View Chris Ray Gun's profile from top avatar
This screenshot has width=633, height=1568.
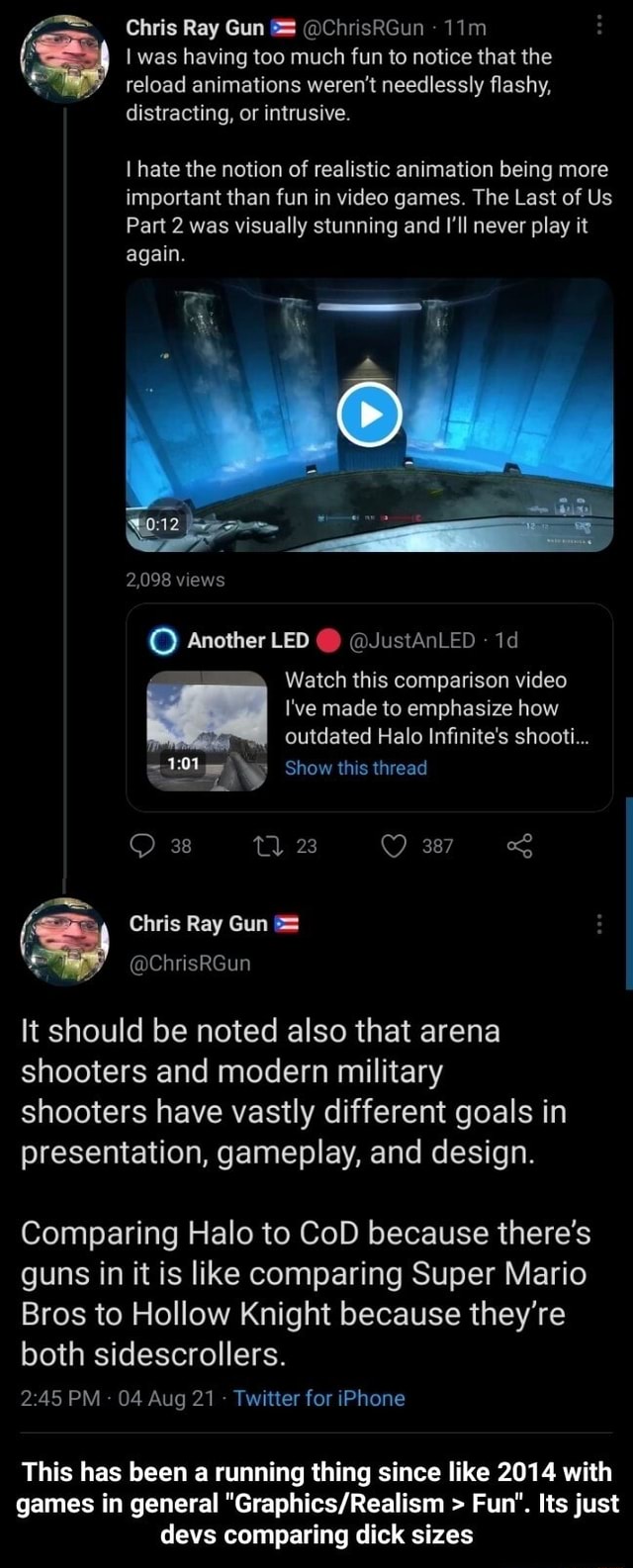click(64, 59)
